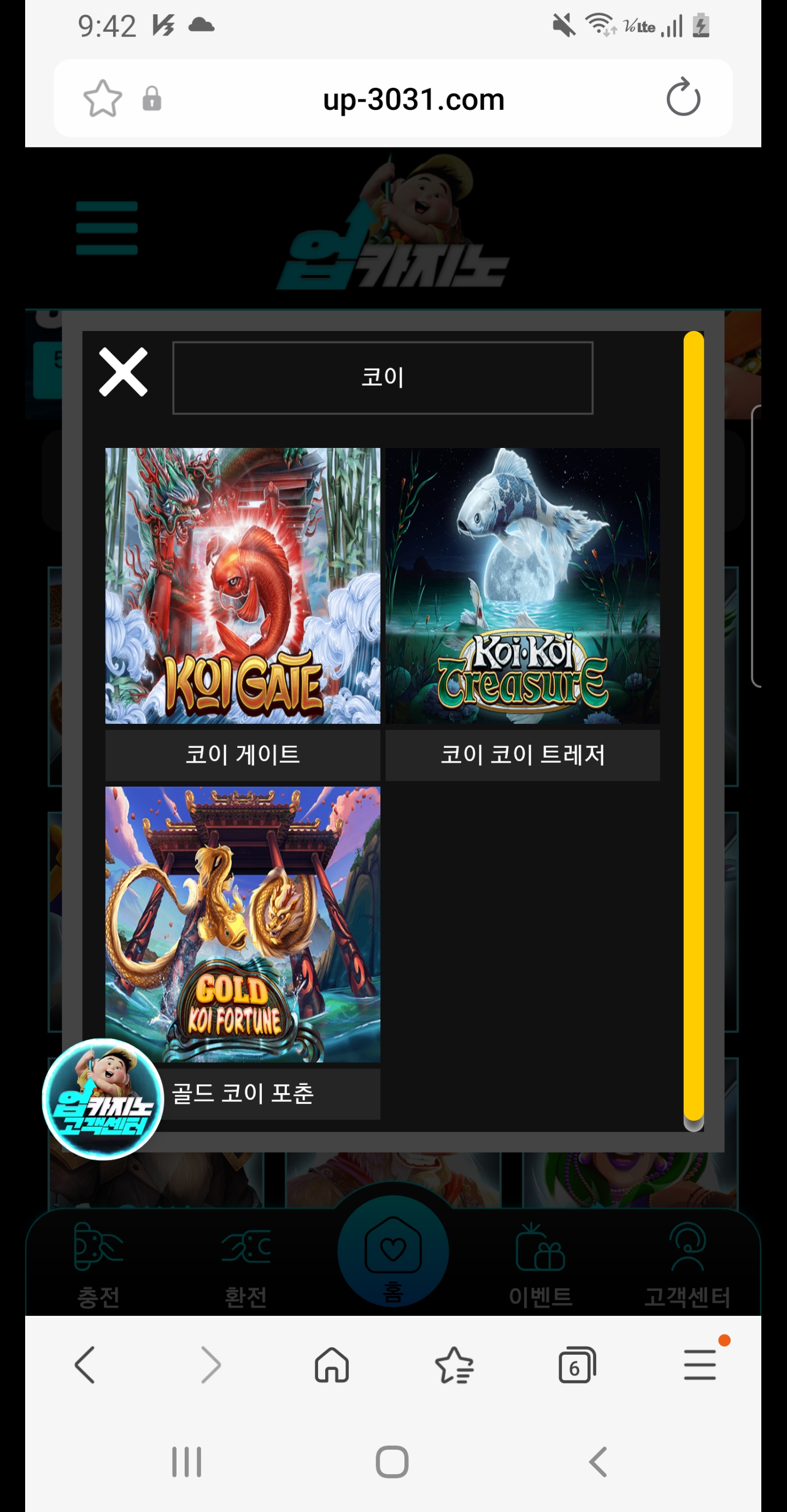Open the Koi Gate game tile
Image resolution: width=787 pixels, height=1512 pixels.
coord(243,585)
